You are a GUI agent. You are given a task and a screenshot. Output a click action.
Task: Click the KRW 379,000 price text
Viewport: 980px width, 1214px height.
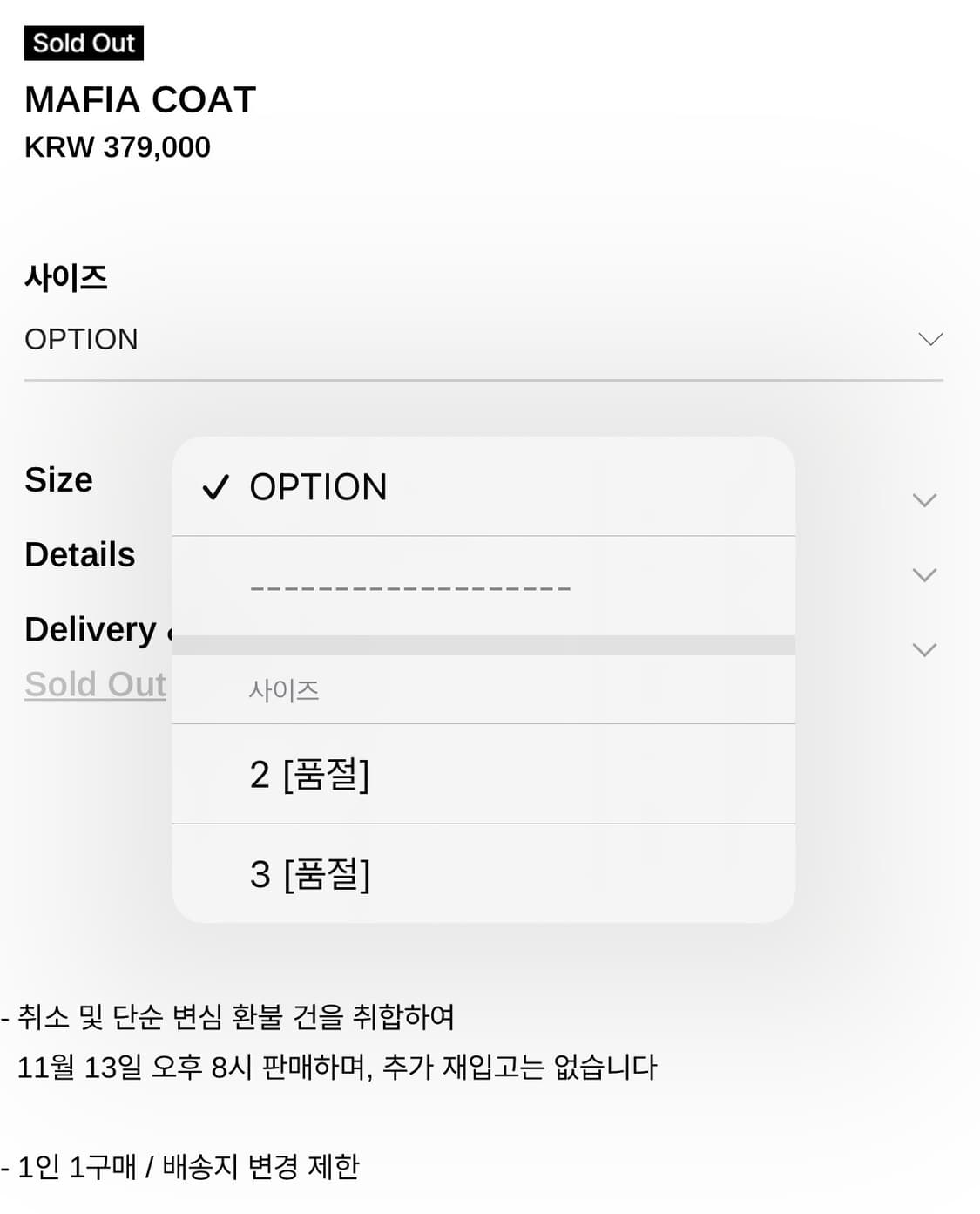click(x=119, y=146)
